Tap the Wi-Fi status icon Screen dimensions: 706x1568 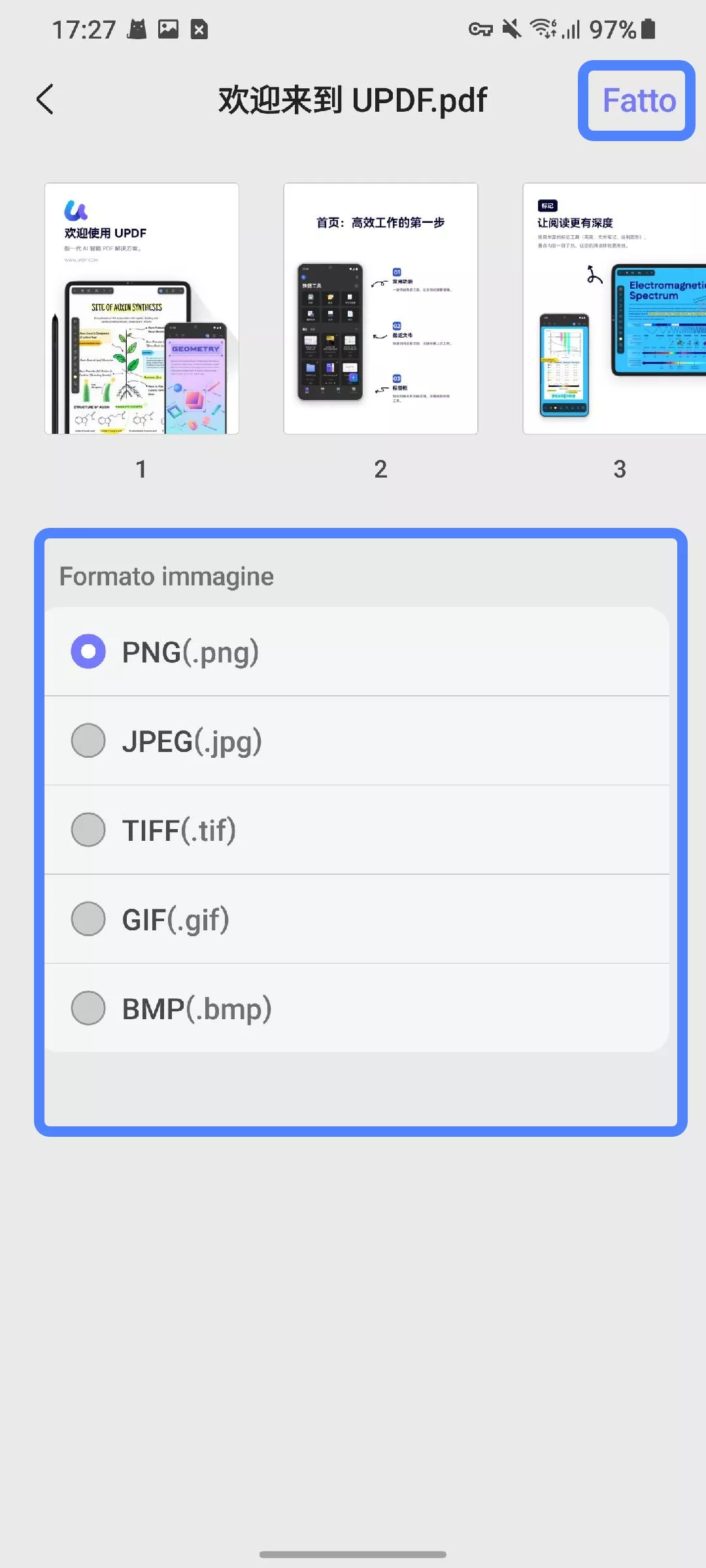(545, 29)
